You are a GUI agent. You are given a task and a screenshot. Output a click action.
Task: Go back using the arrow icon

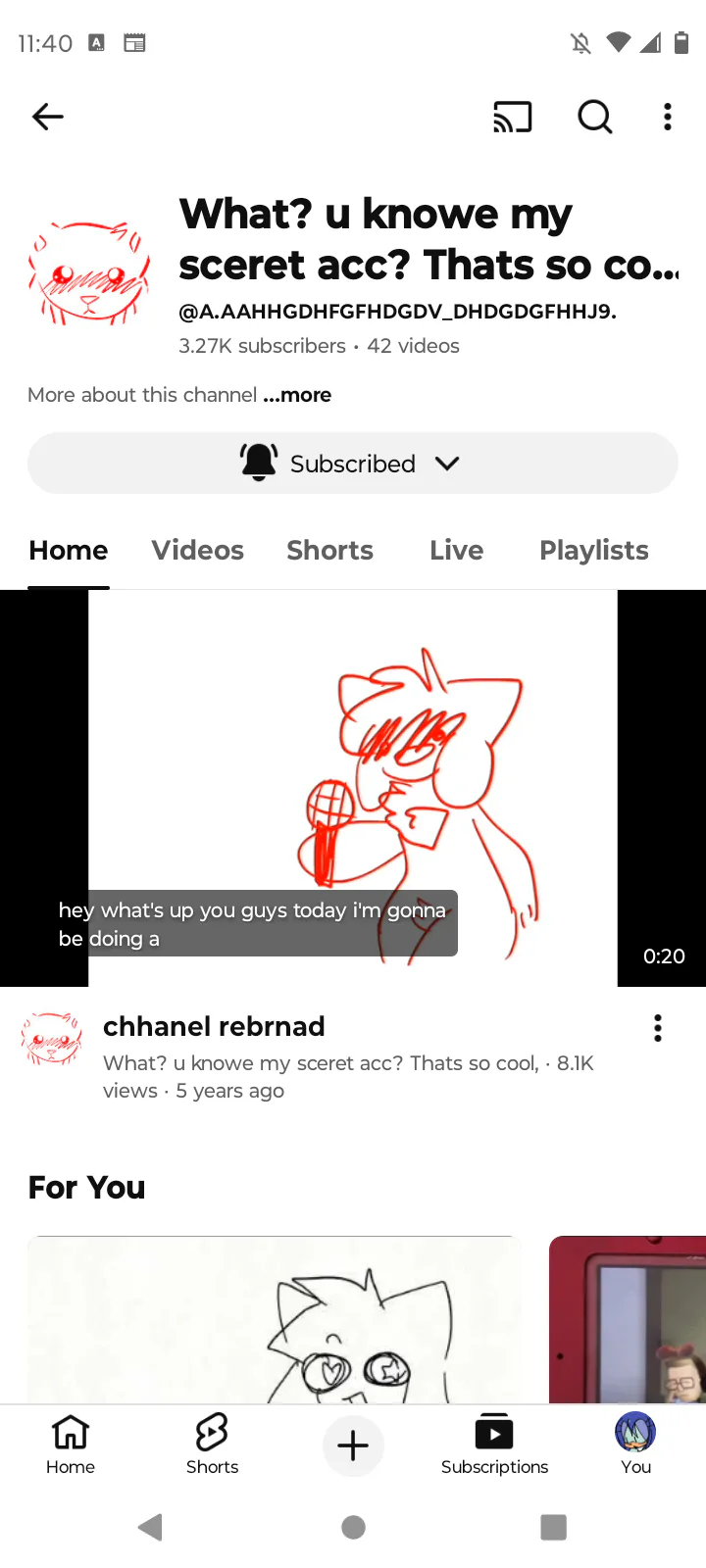point(47,117)
